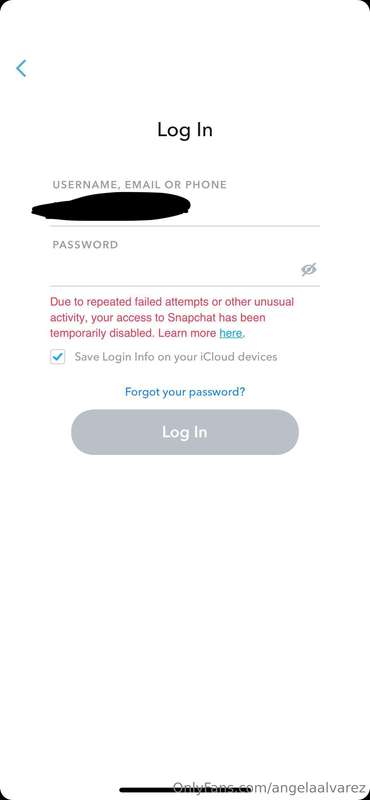Image resolution: width=370 pixels, height=800 pixels.
Task: Open the 'here' learn more link
Action: tap(231, 334)
